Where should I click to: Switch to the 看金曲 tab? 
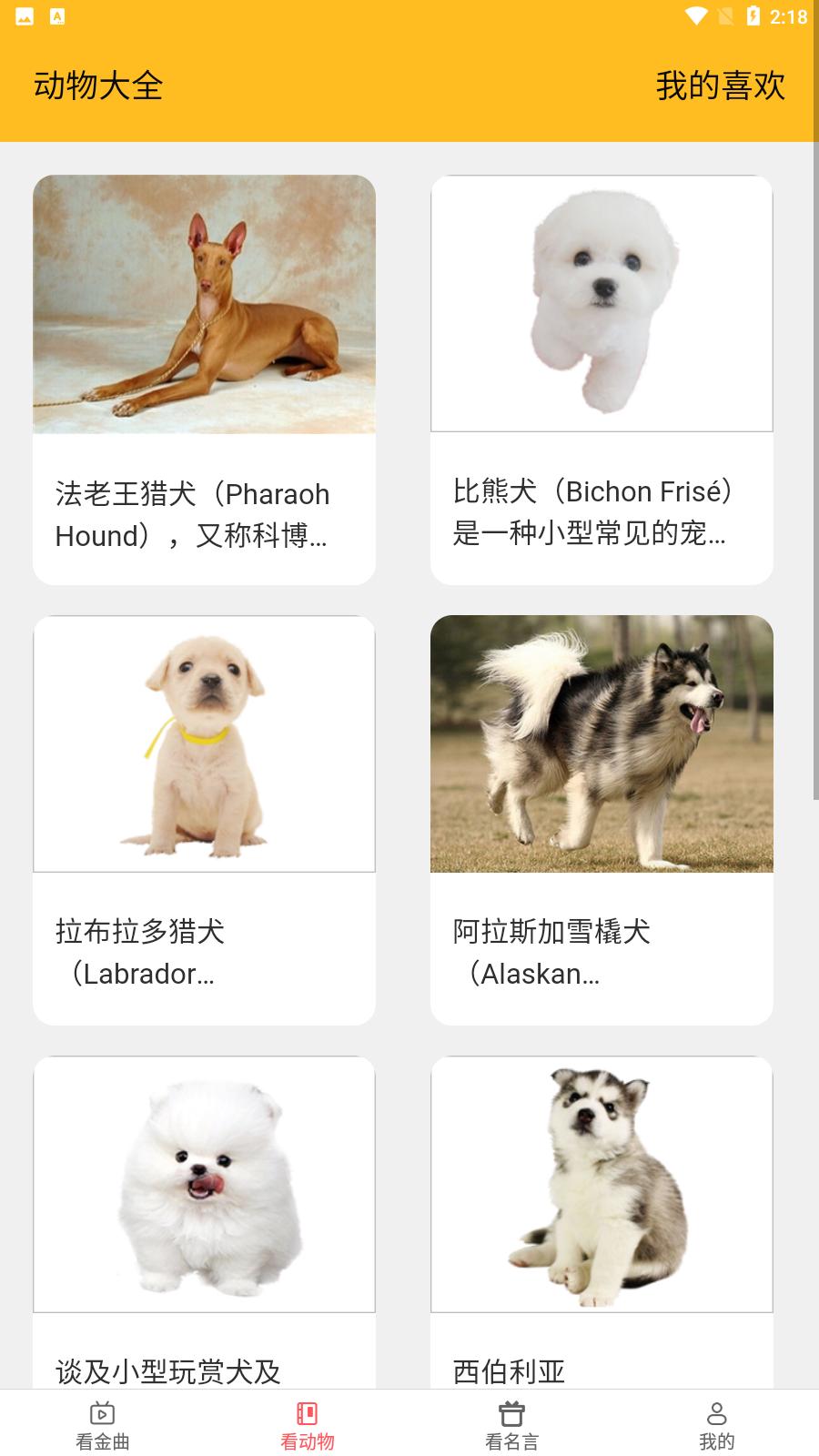(103, 1425)
